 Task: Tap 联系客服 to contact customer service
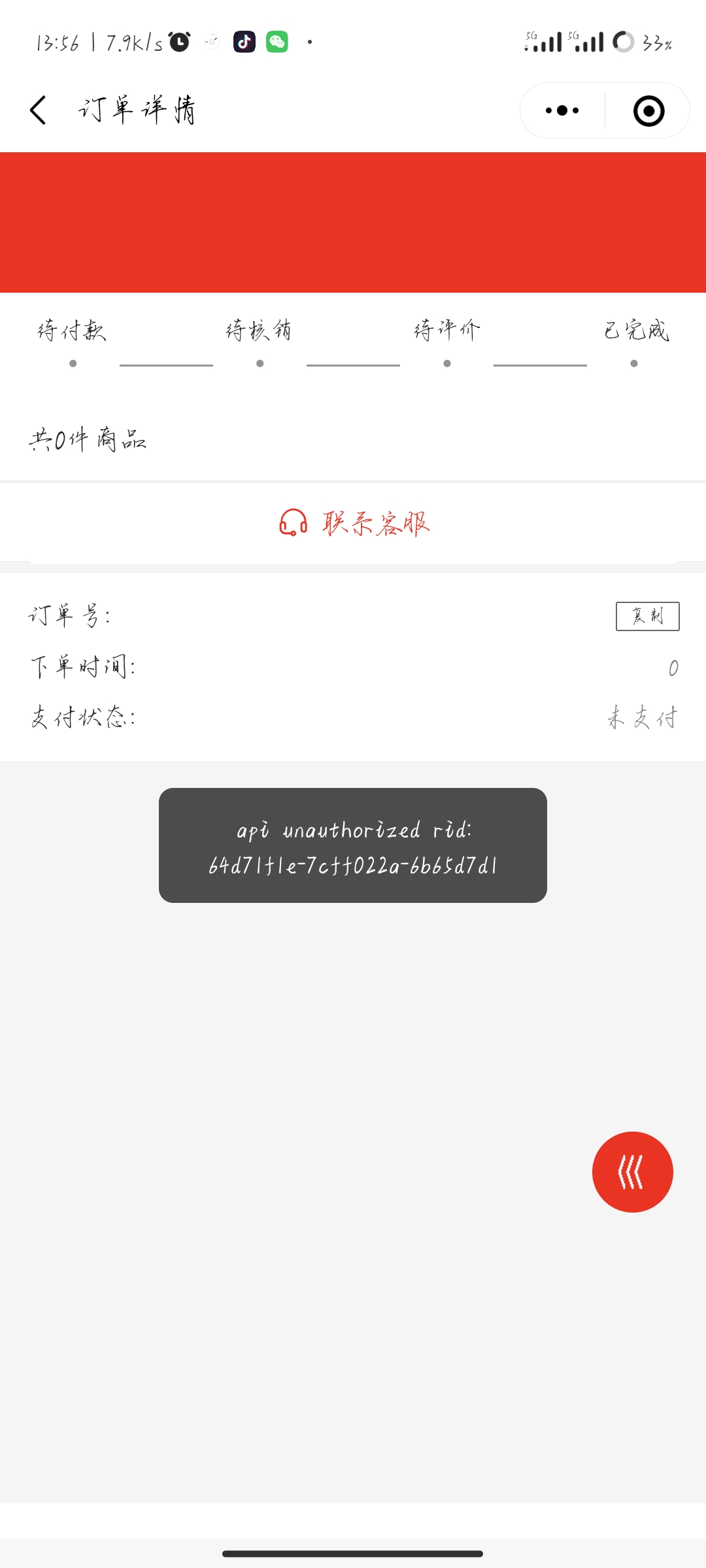354,523
